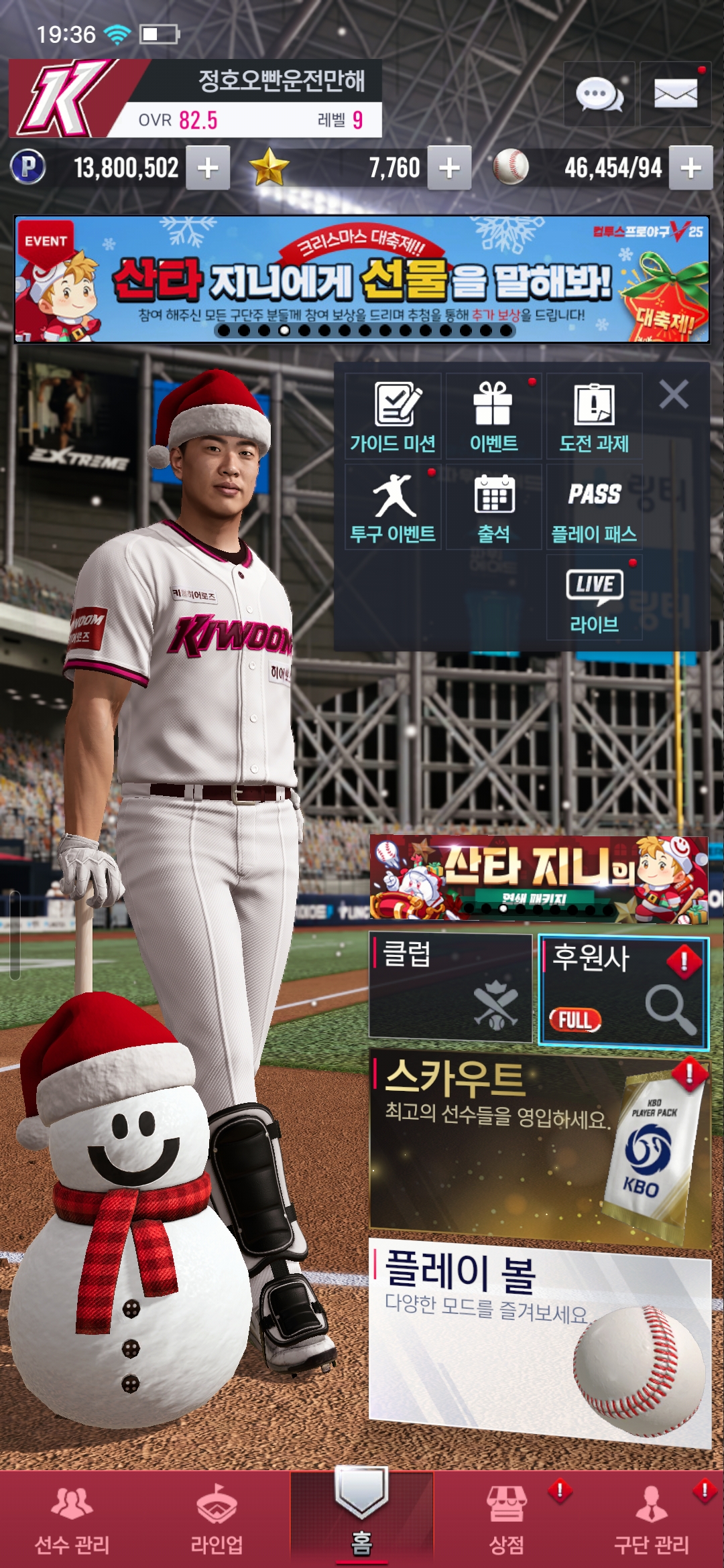This screenshot has height=1568, width=724.
Task: Open 투구 이벤트
Action: click(x=393, y=507)
